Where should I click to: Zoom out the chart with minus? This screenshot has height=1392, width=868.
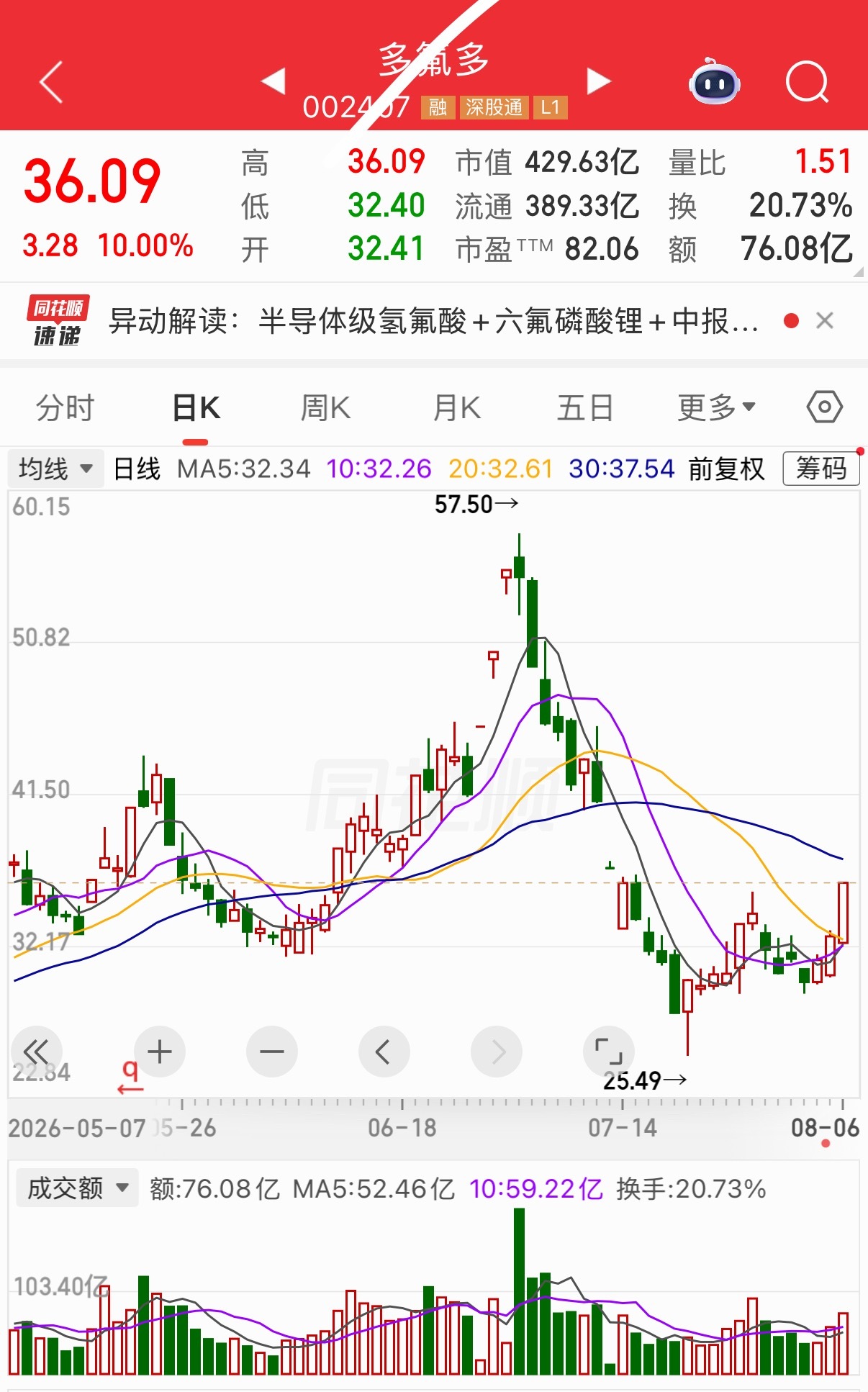click(x=272, y=1052)
